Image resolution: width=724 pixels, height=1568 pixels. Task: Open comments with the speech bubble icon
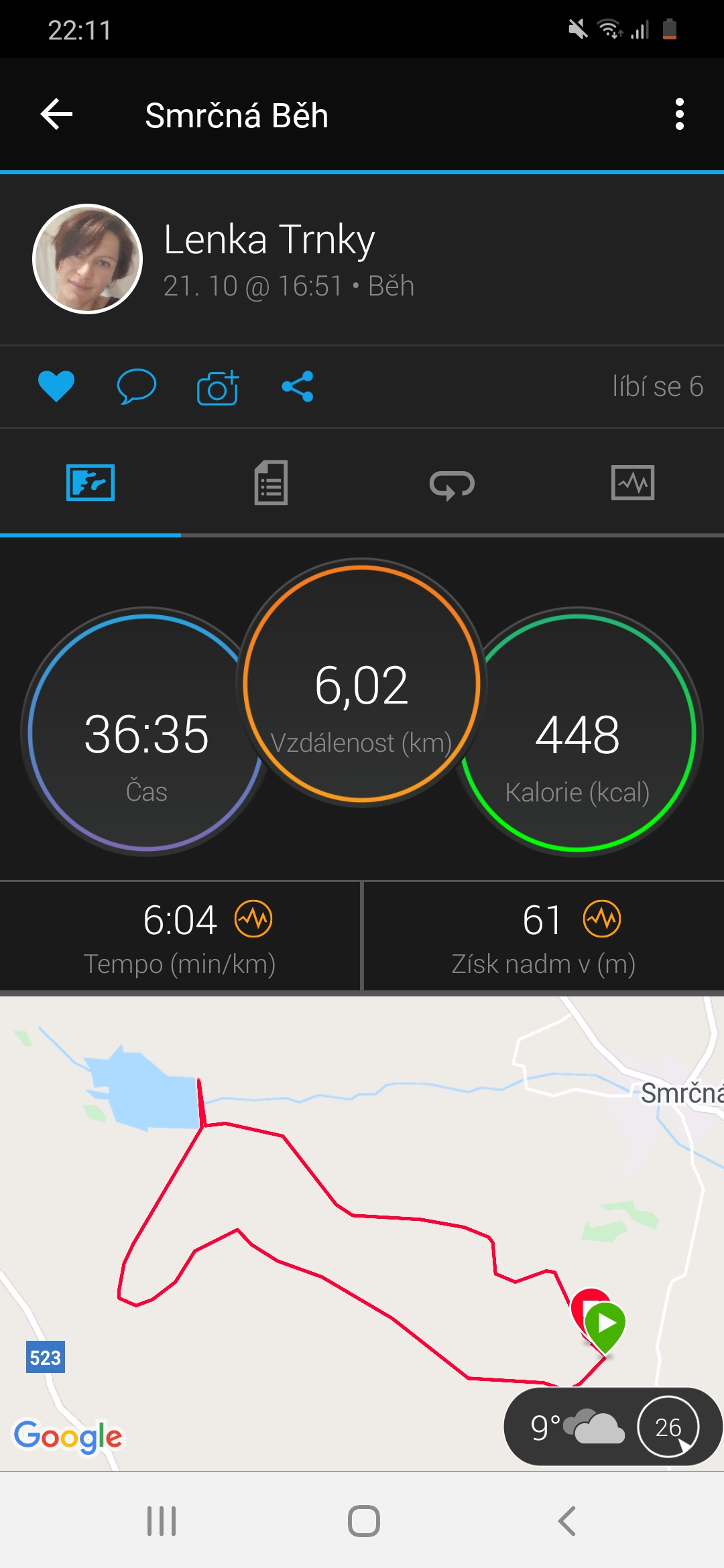click(x=137, y=387)
